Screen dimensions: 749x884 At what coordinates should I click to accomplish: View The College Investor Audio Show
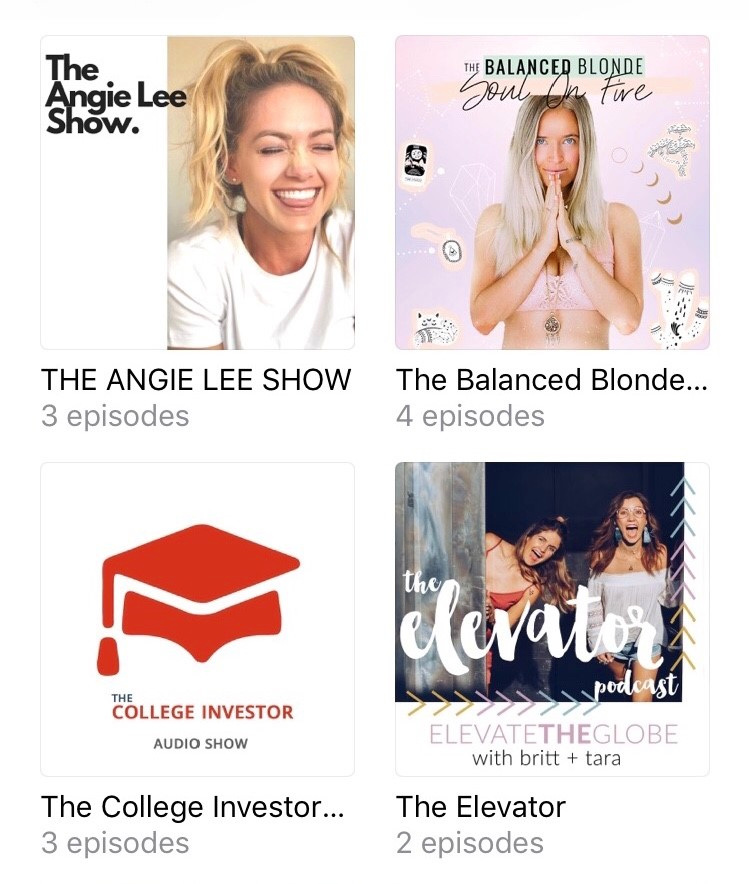[x=197, y=619]
